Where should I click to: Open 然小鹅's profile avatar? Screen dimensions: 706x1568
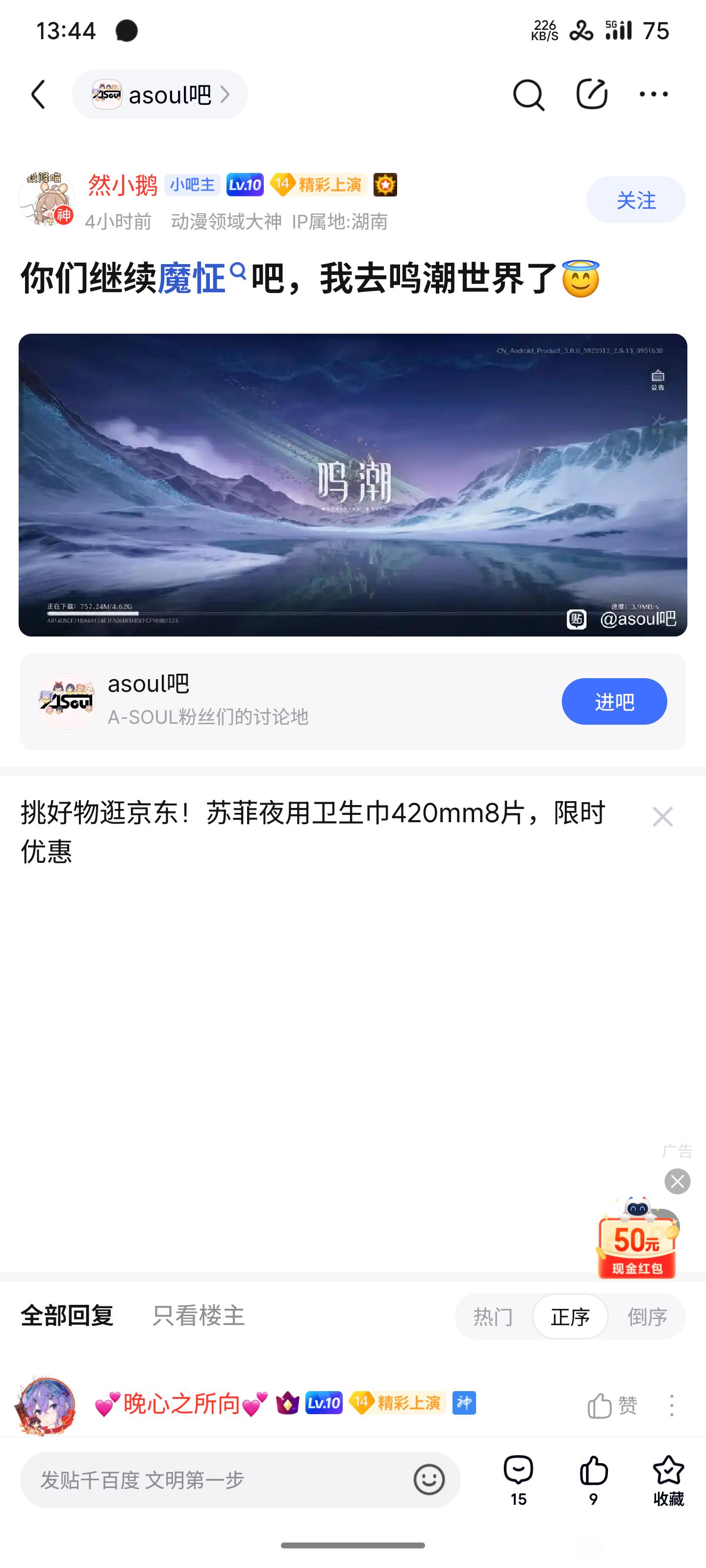[46, 198]
